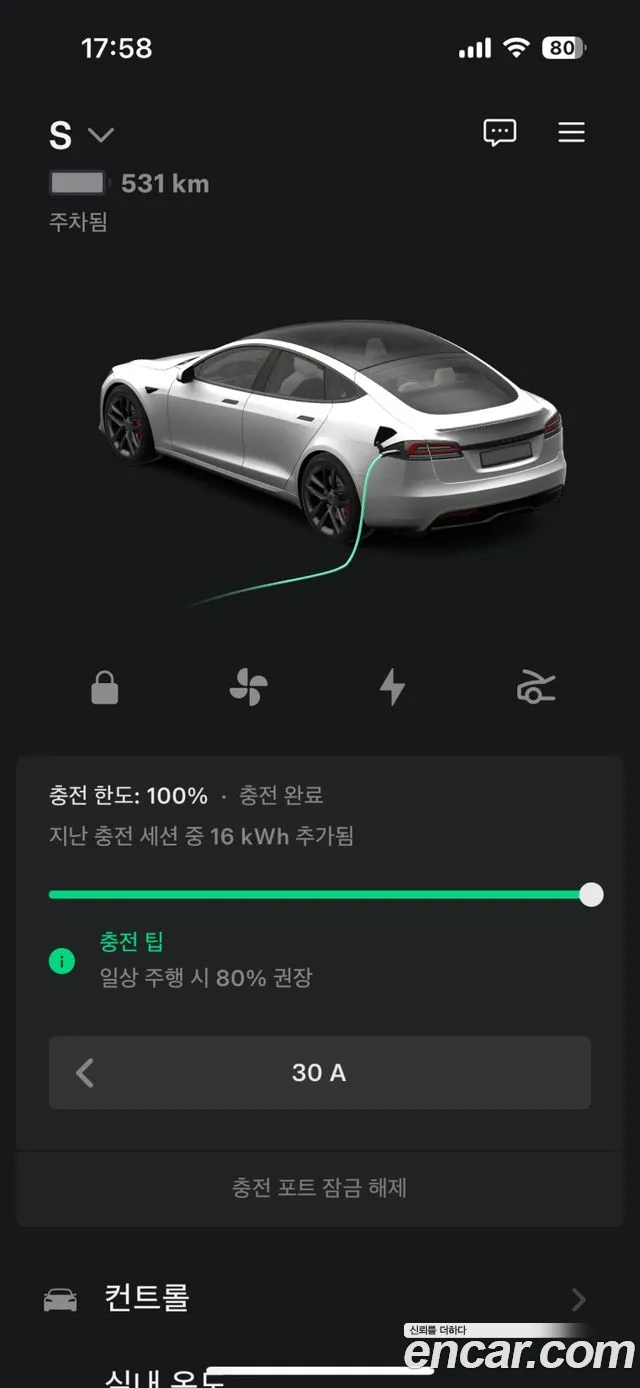Viewport: 640px width, 1388px height.
Task: Decrease charging current below 30 A
Action: pyautogui.click(x=86, y=1073)
